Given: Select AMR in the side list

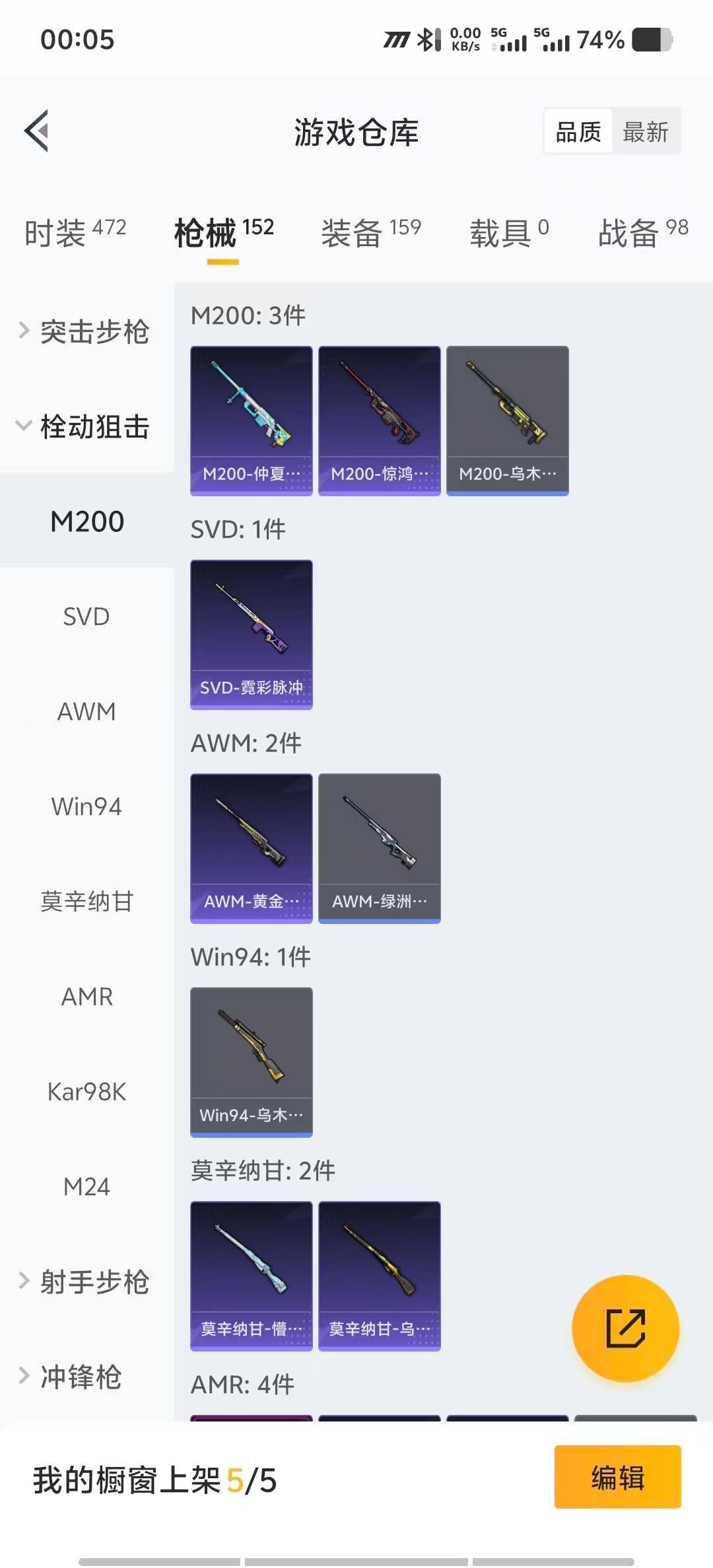Looking at the screenshot, I should [x=86, y=996].
